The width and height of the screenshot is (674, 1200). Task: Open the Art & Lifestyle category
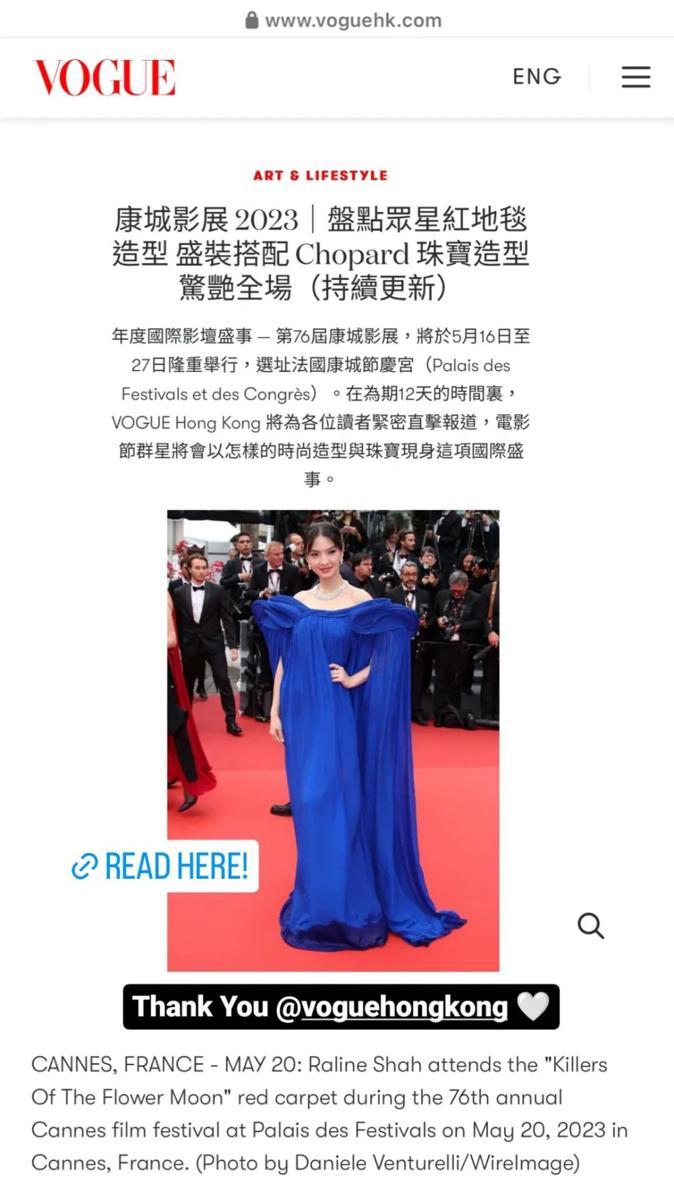[x=320, y=175]
